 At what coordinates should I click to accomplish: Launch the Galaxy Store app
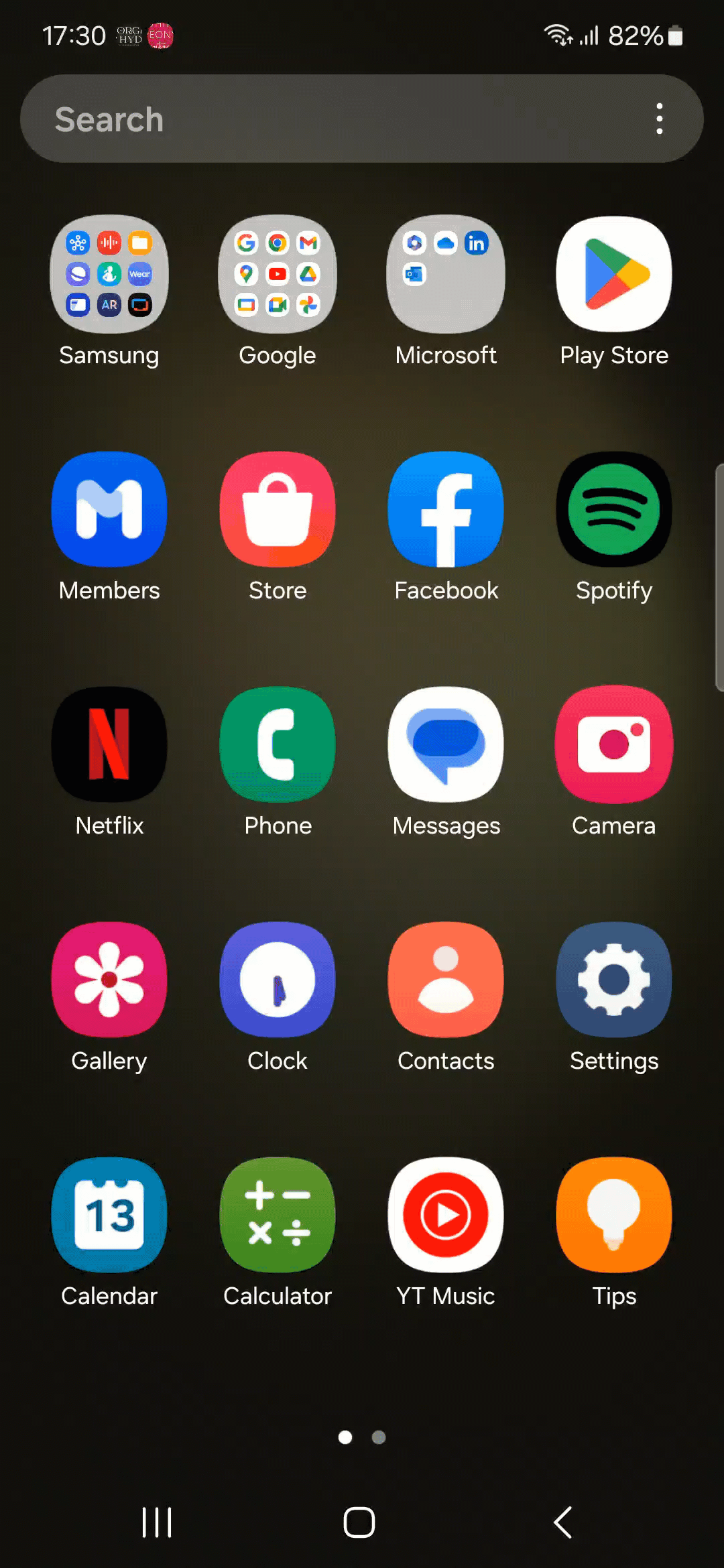click(278, 509)
